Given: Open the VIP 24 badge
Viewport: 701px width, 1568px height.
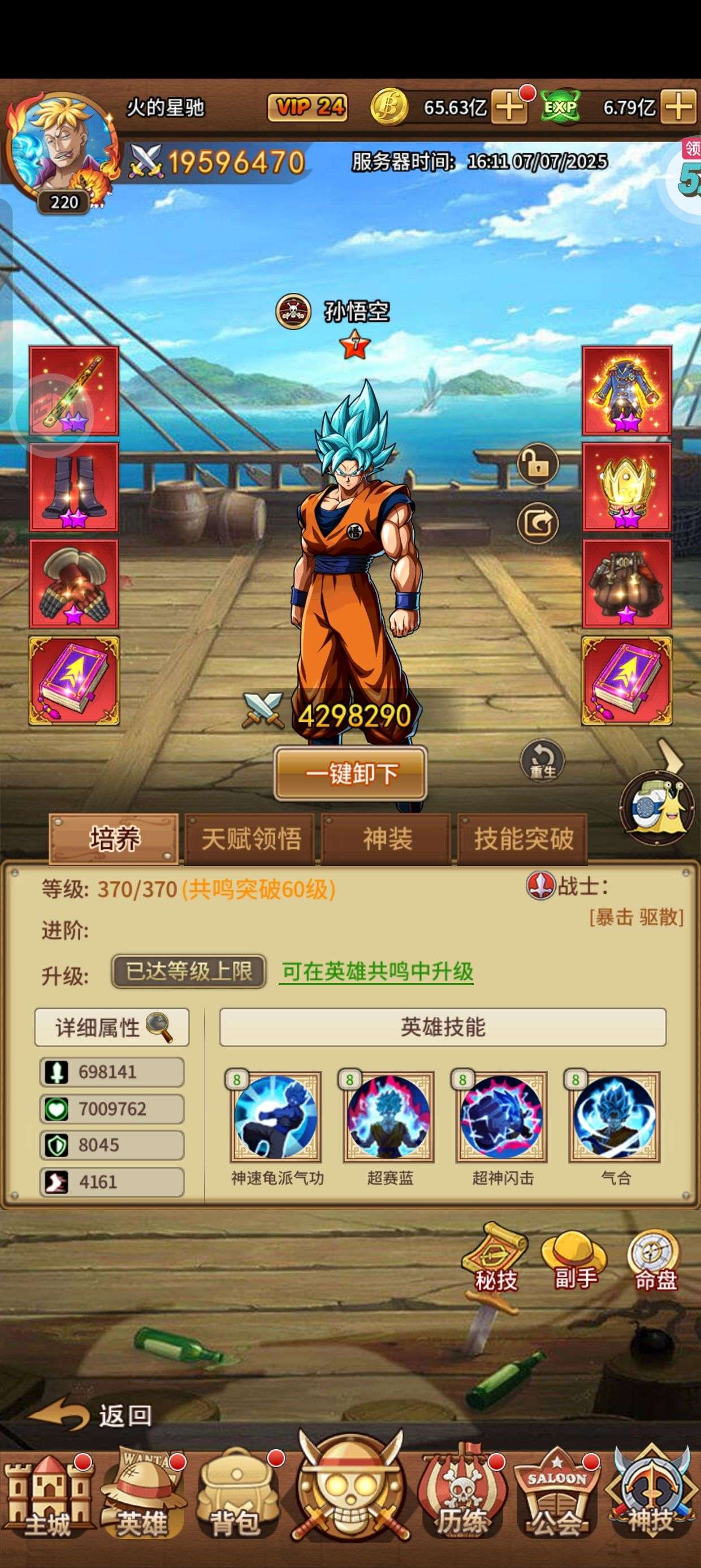Looking at the screenshot, I should [308, 107].
